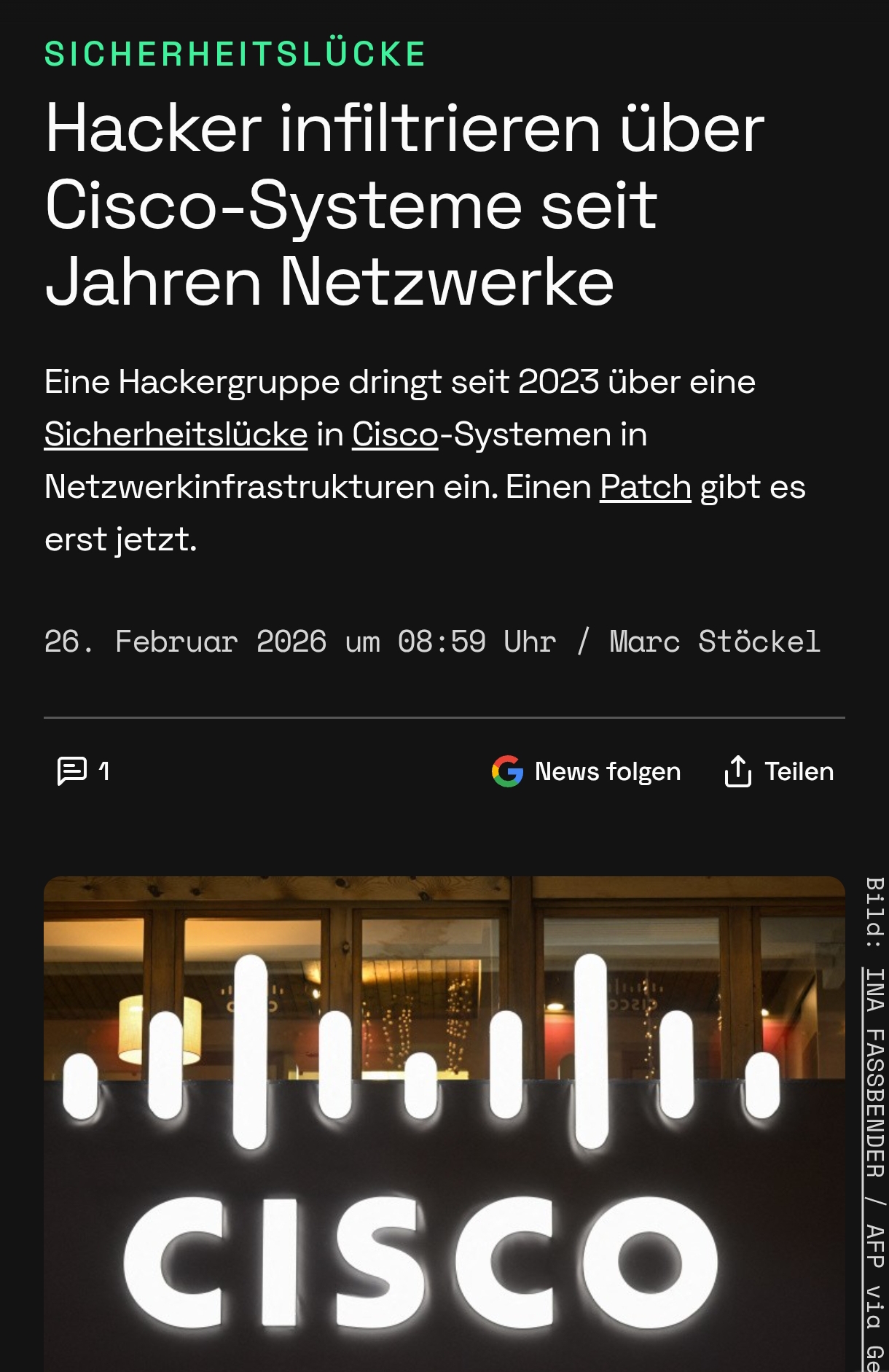889x1372 pixels.
Task: Follow on Google News
Action: (x=587, y=771)
